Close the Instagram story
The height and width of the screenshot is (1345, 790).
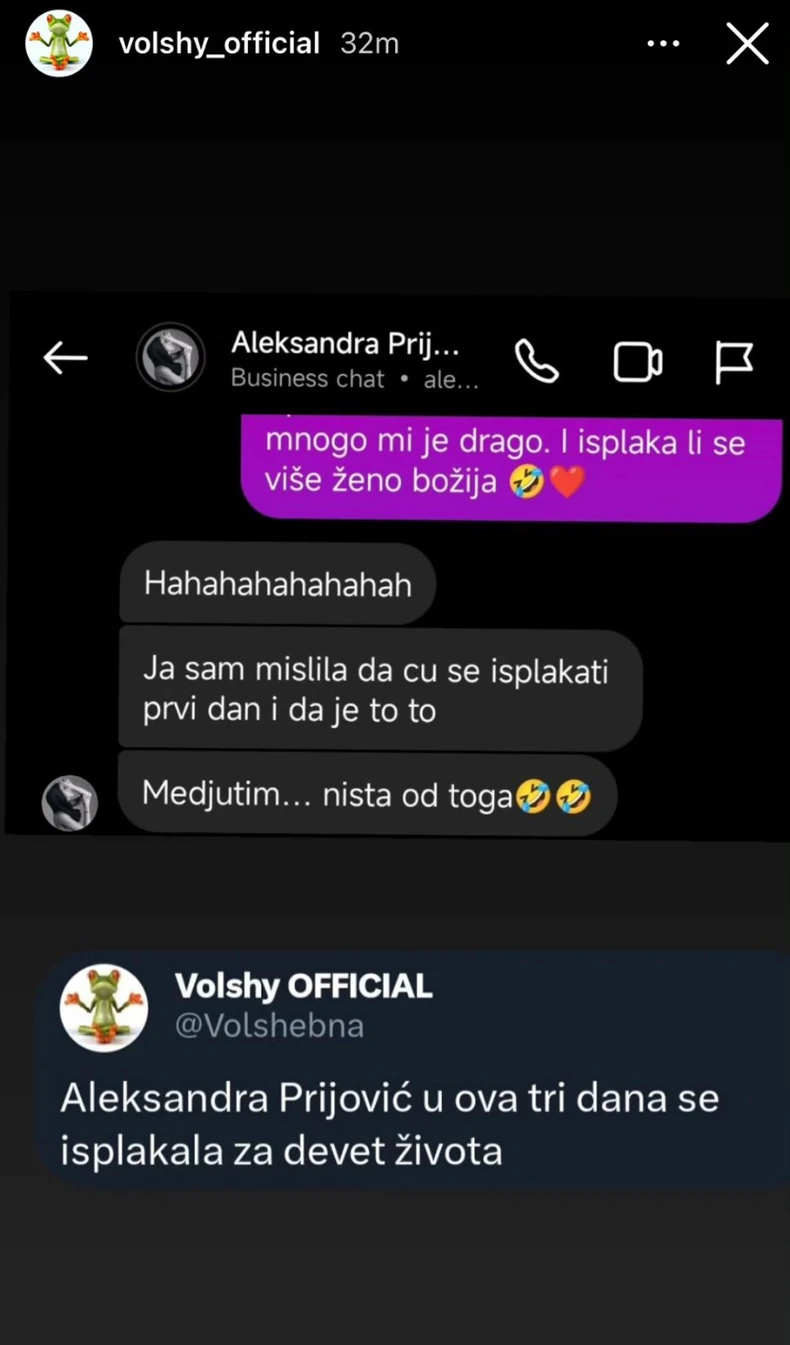[747, 43]
